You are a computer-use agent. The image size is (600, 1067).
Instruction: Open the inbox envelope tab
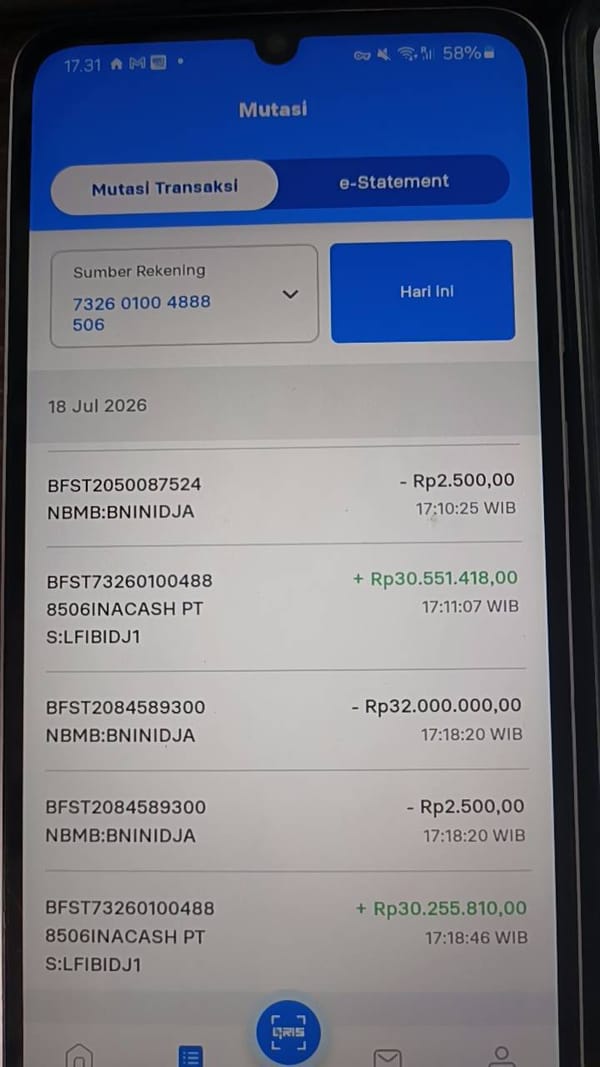[x=388, y=1057]
